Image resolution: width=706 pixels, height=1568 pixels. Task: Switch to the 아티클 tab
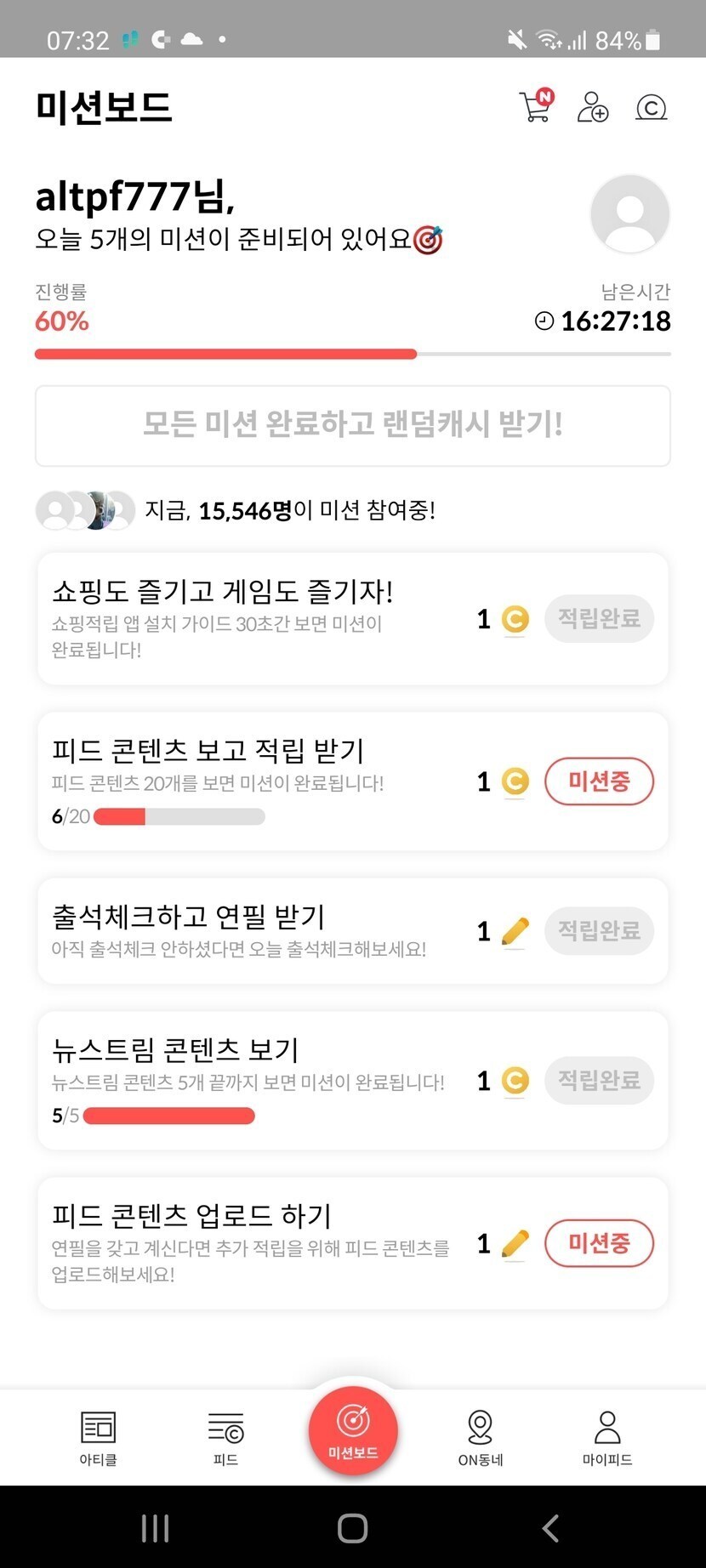[x=98, y=1437]
